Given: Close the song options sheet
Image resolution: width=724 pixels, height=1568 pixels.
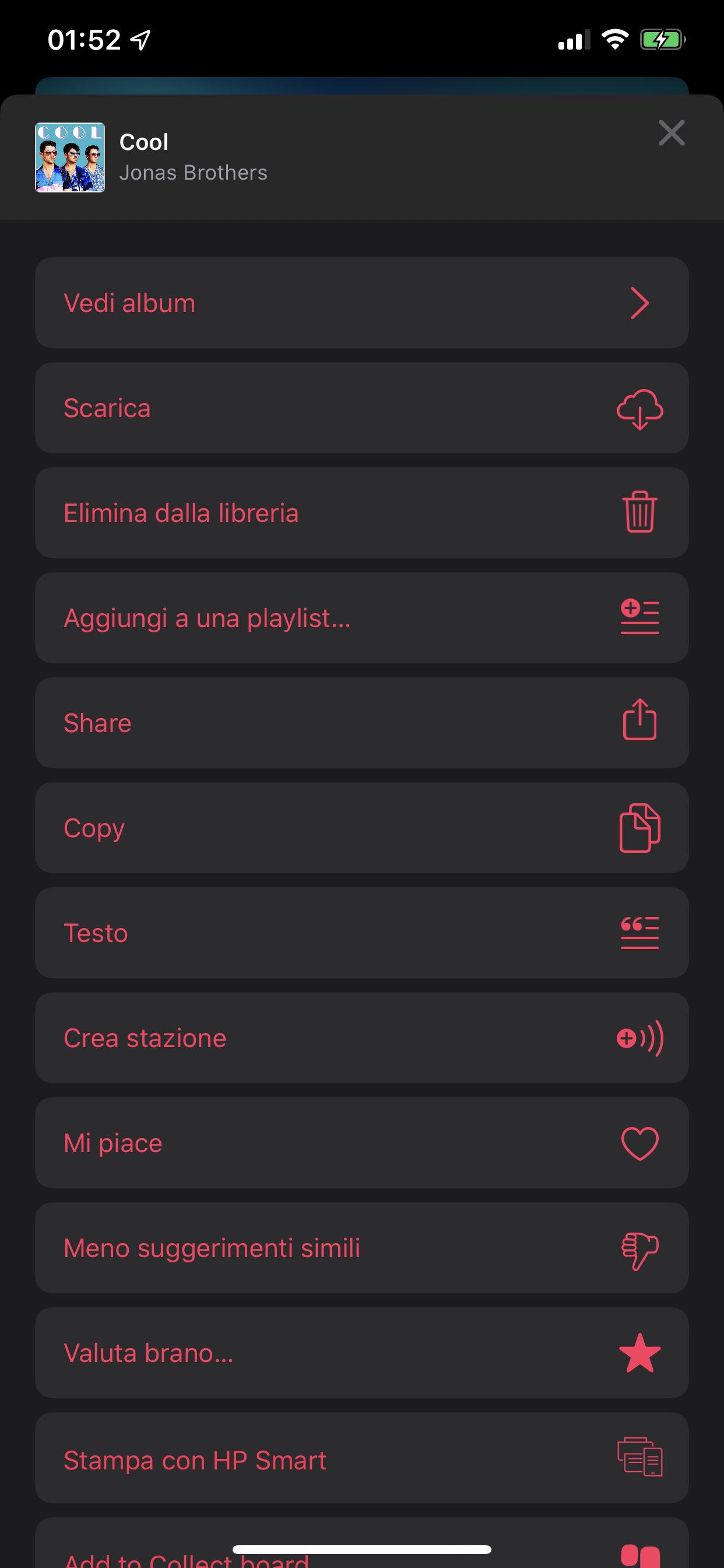Looking at the screenshot, I should point(671,132).
